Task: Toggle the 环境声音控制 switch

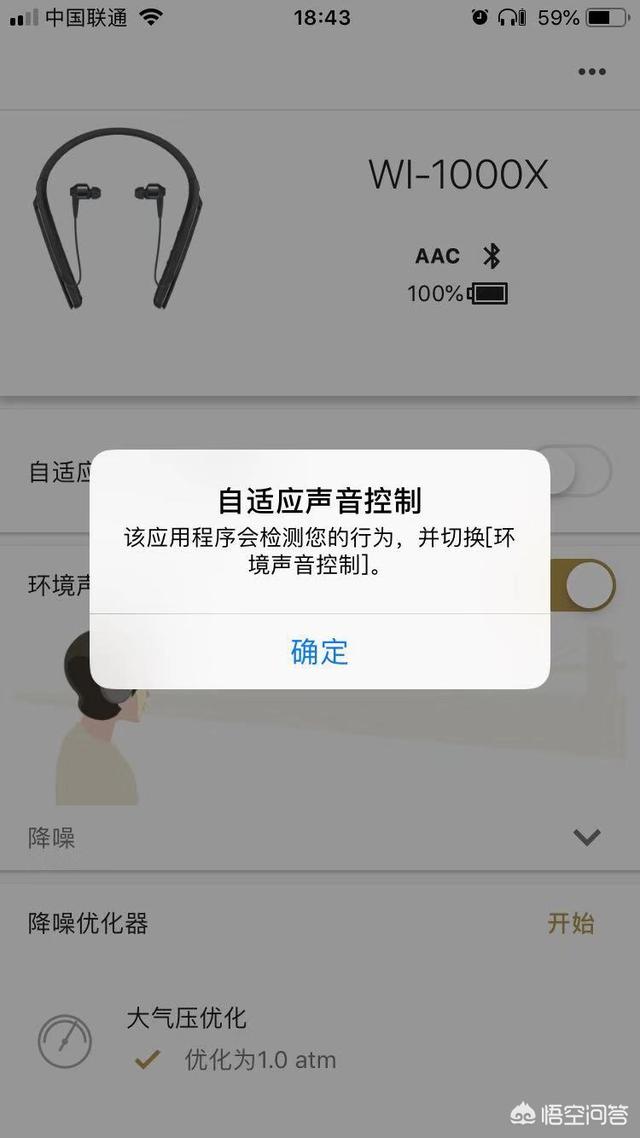Action: [584, 585]
